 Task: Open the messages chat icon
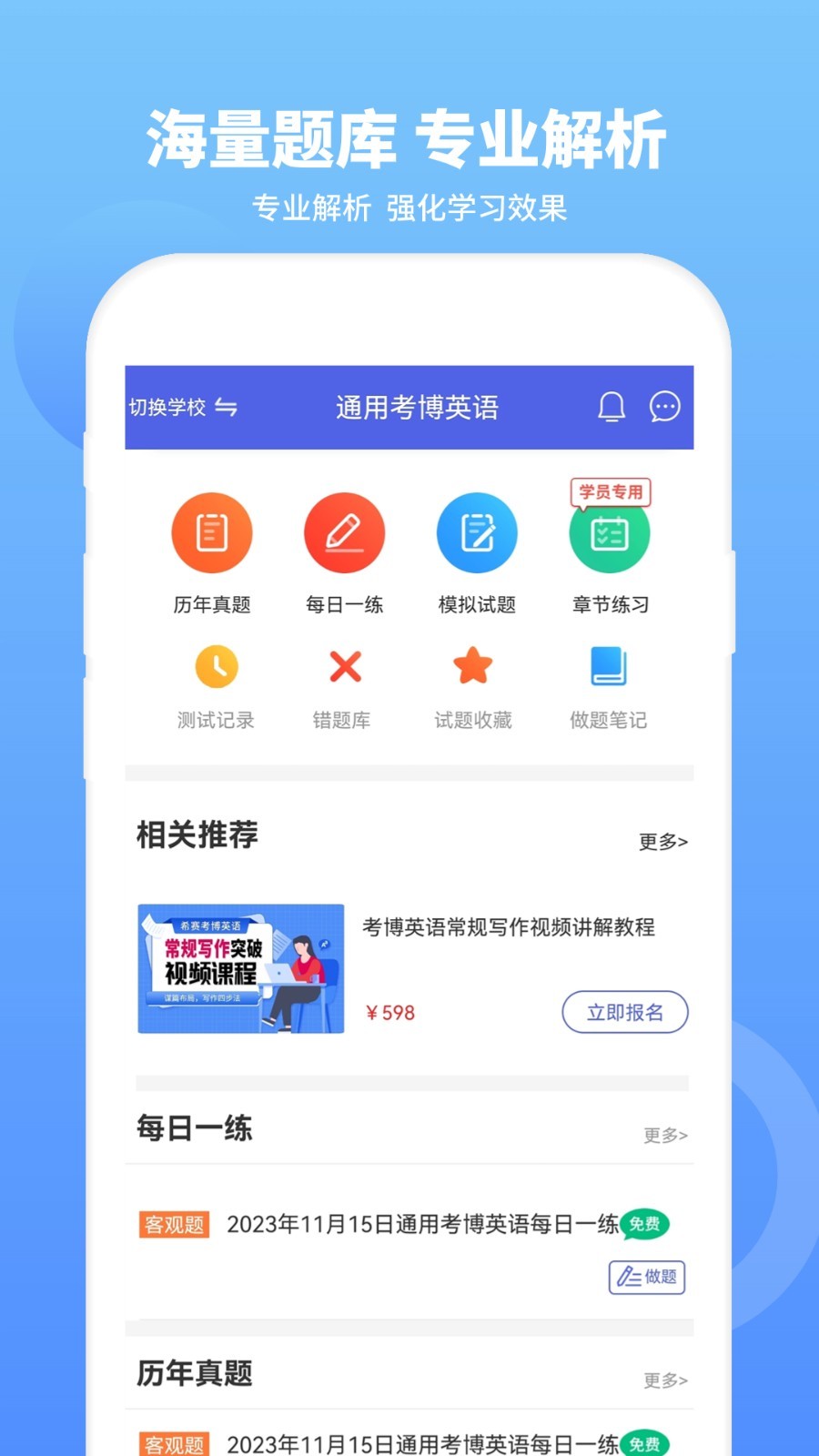click(x=663, y=408)
